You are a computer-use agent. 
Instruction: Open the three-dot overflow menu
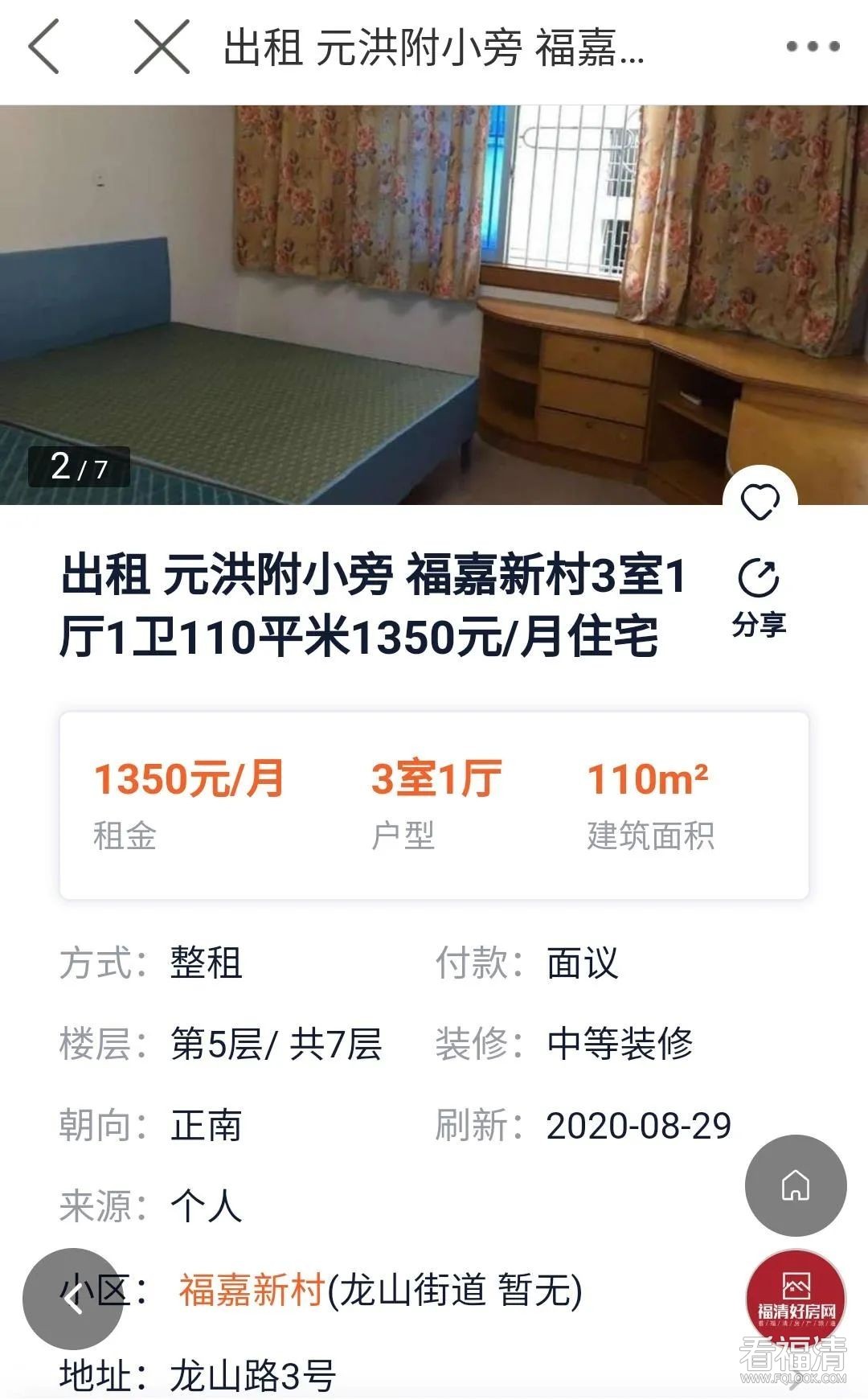coord(813,47)
